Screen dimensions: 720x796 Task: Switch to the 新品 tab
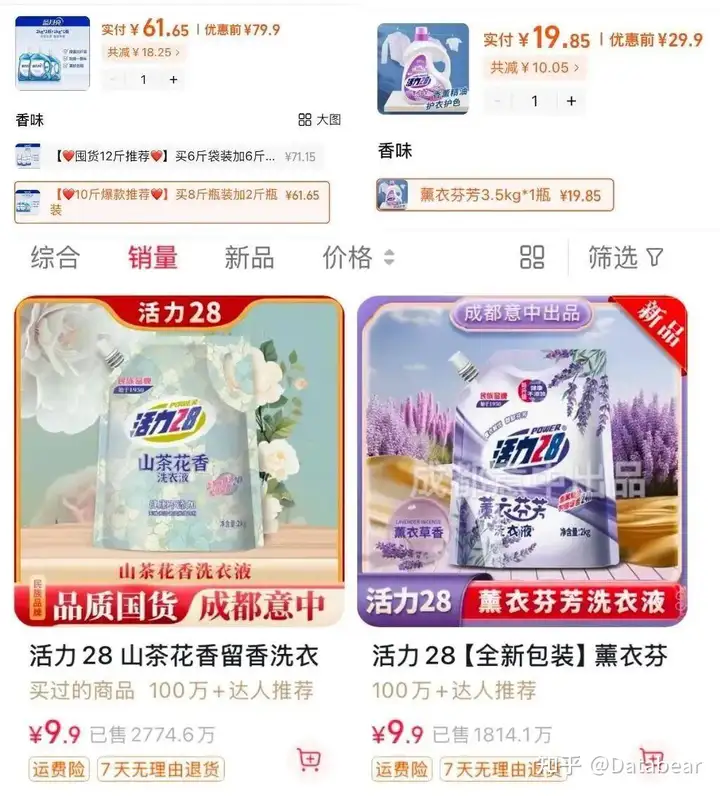coord(249,257)
